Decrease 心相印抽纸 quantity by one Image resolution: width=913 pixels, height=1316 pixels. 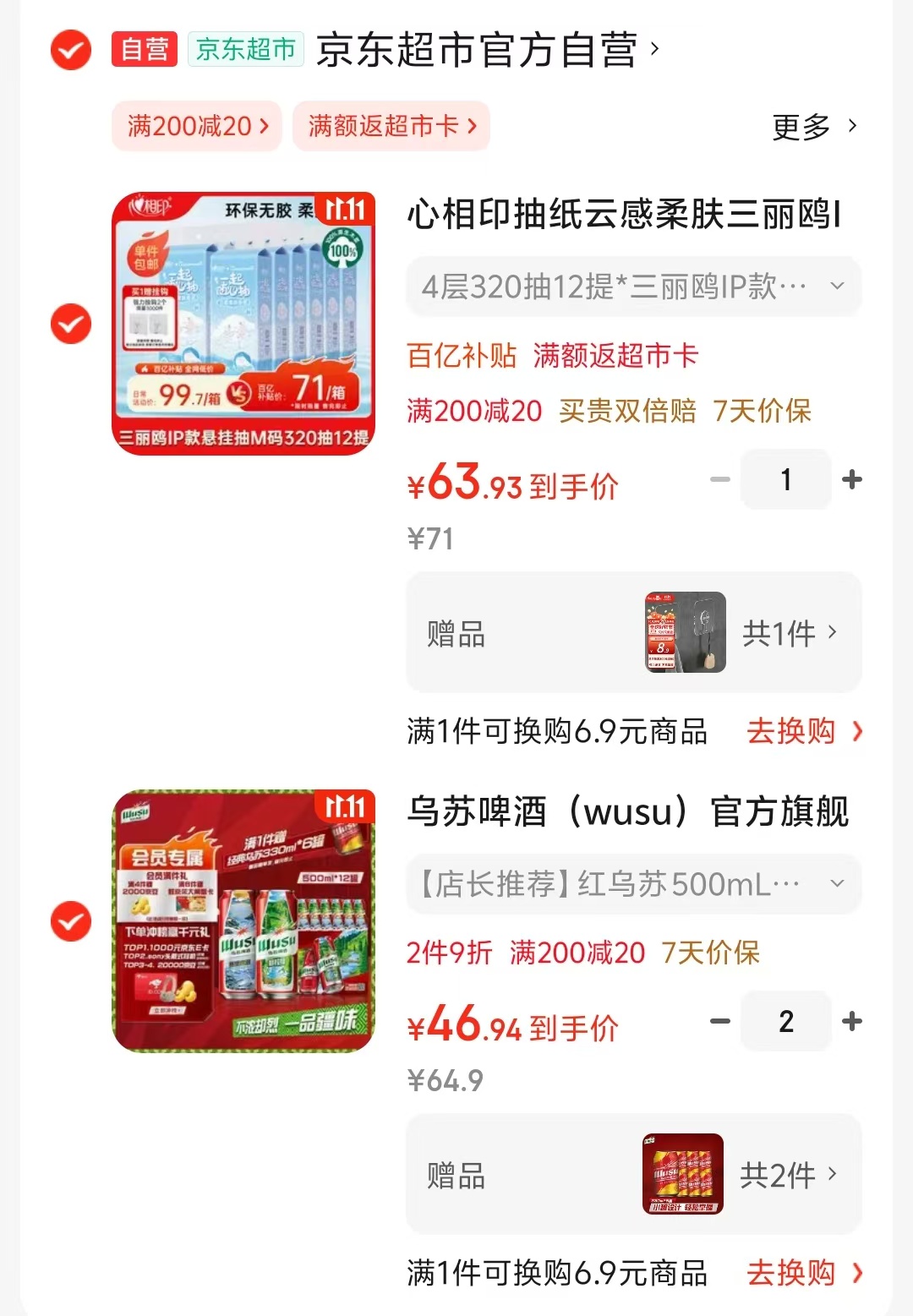(720, 480)
